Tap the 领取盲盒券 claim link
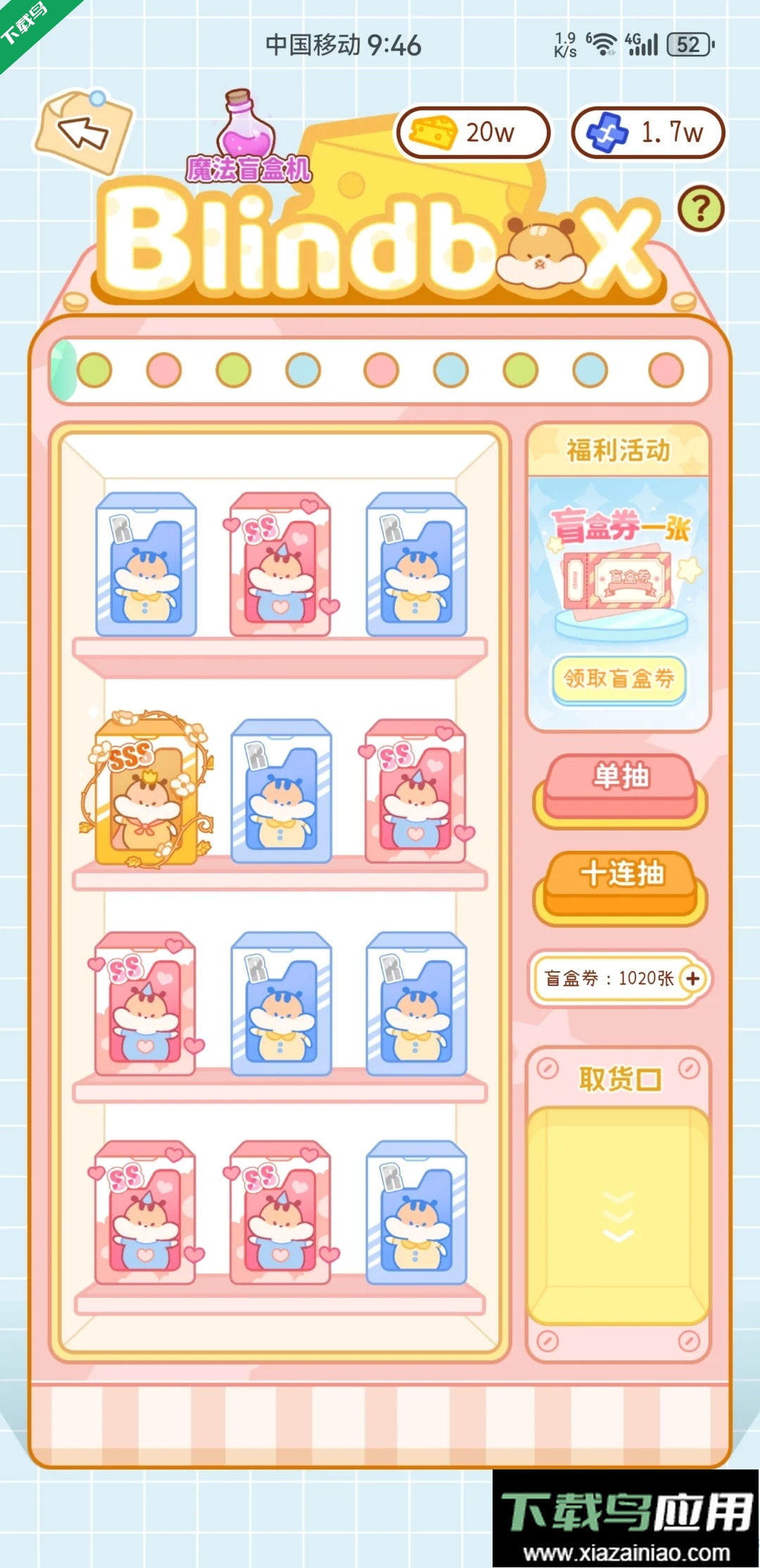The width and height of the screenshot is (760, 1568). tap(618, 678)
